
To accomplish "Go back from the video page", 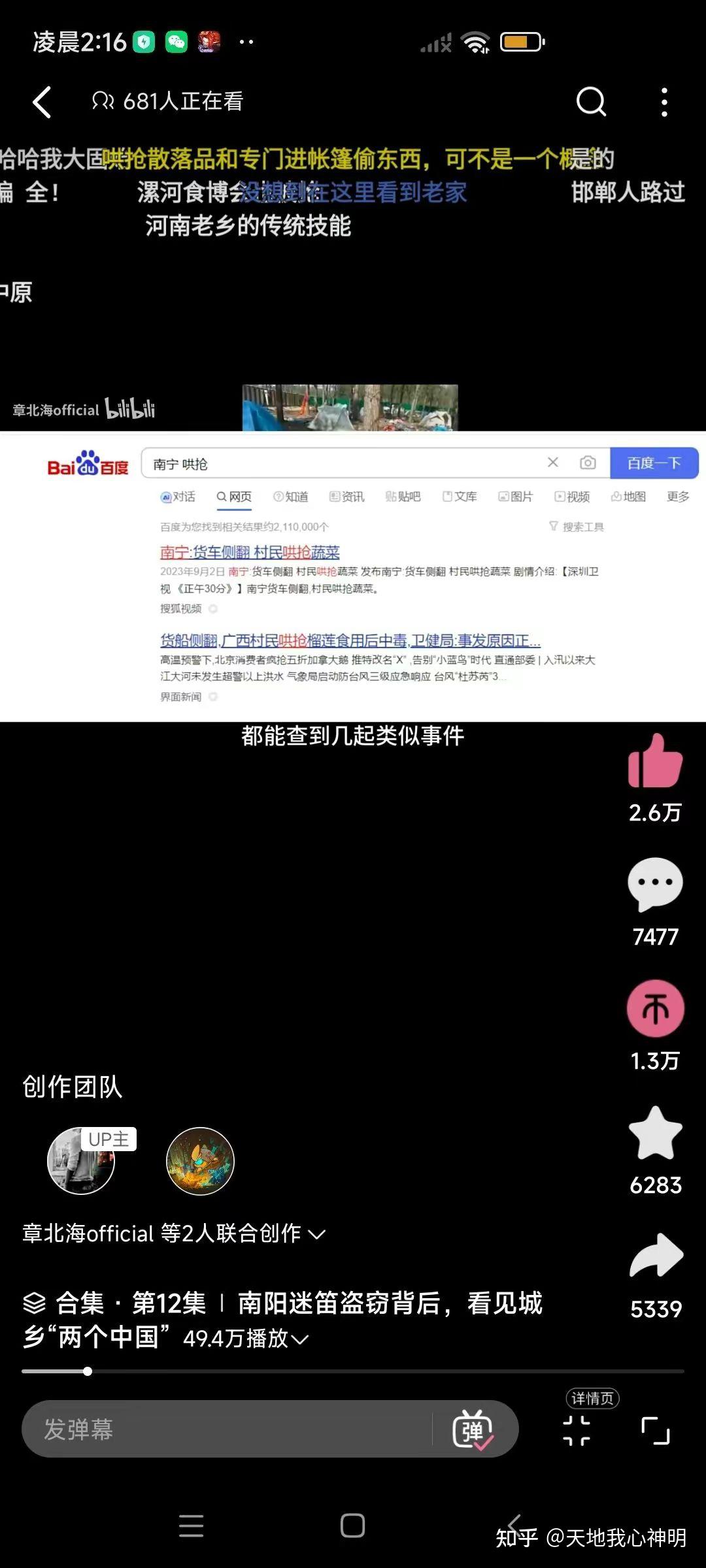I will pos(42,102).
